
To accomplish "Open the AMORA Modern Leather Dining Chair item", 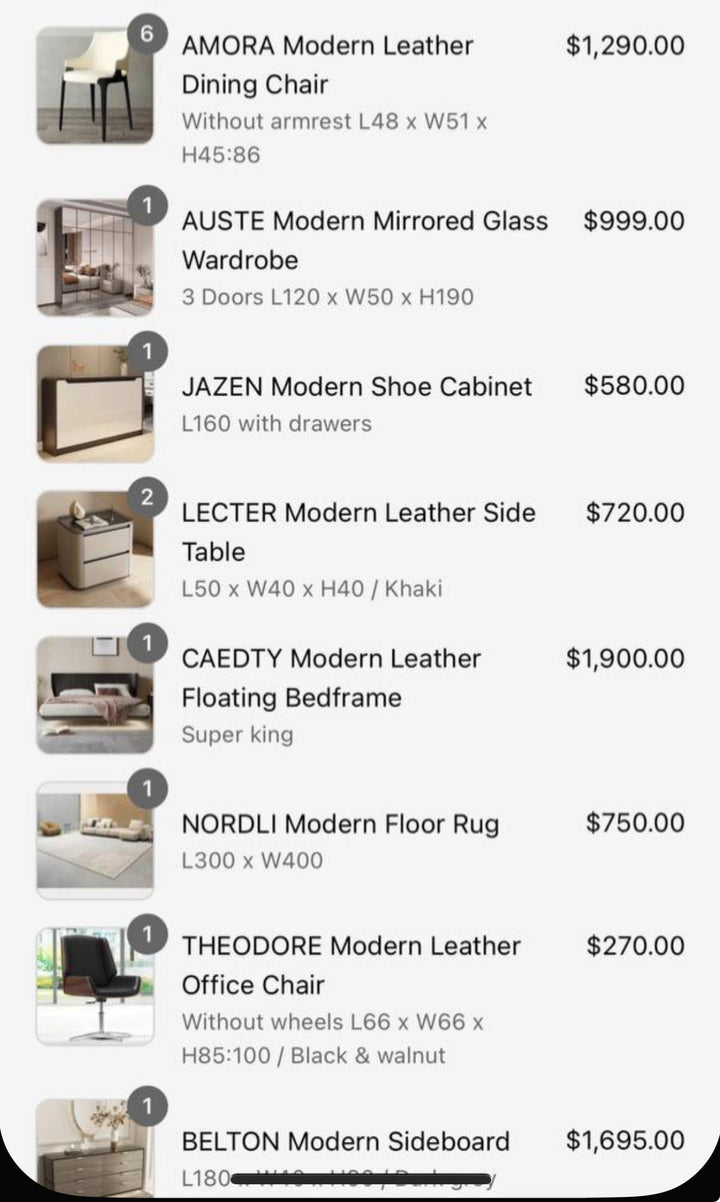I will (x=327, y=65).
